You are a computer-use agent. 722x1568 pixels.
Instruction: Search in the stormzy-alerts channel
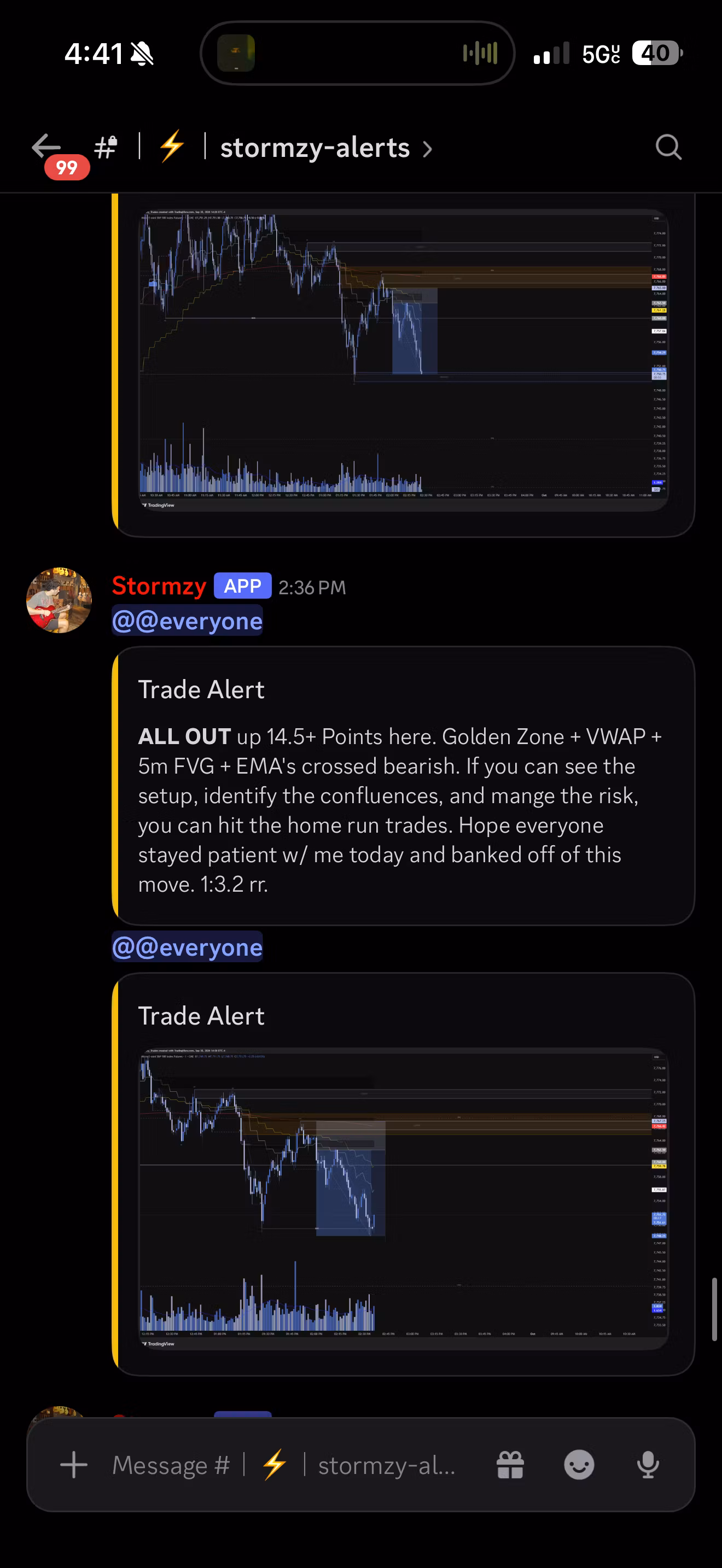[x=668, y=147]
